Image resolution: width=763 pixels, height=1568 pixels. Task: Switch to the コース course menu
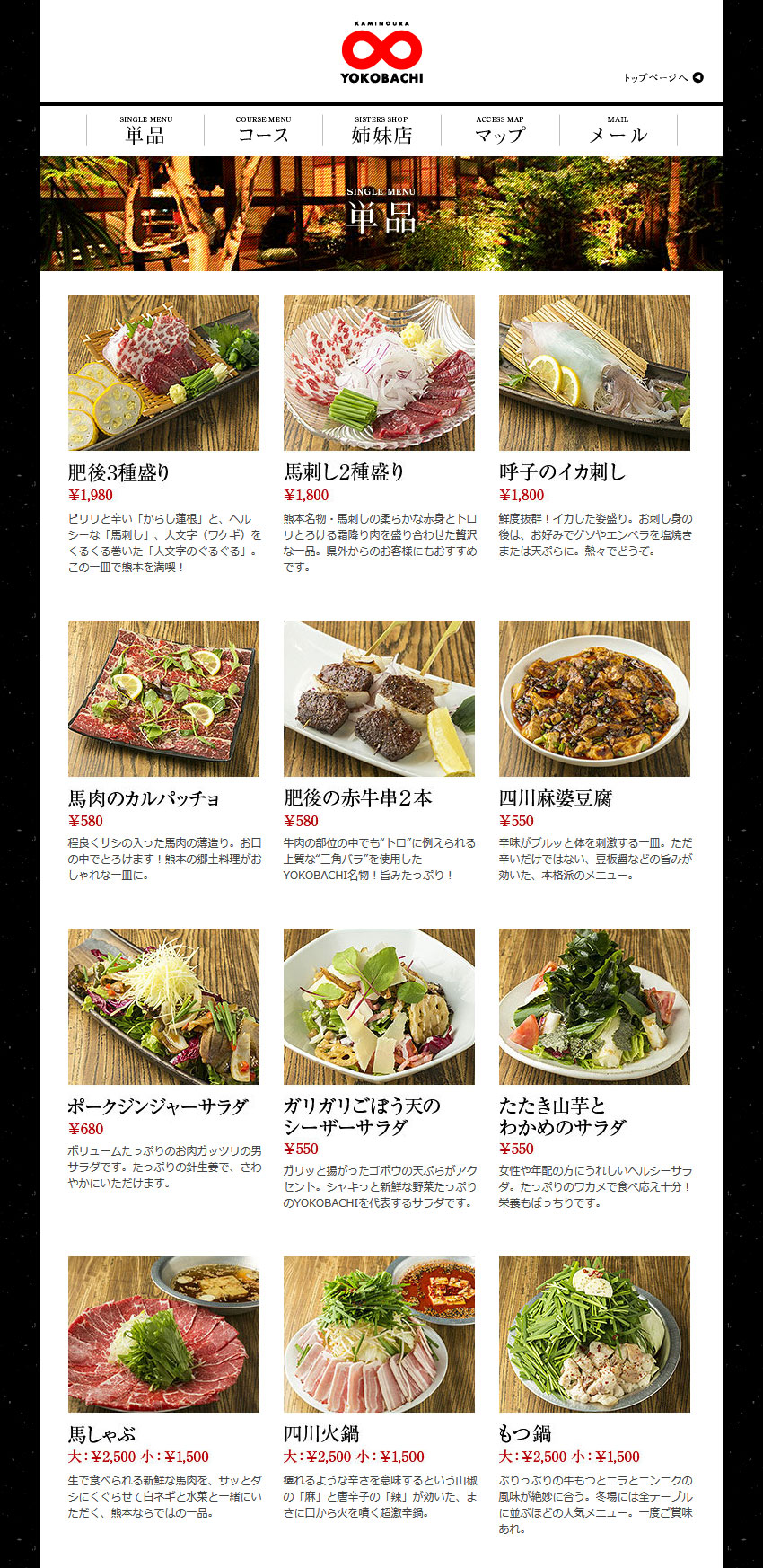(x=263, y=131)
